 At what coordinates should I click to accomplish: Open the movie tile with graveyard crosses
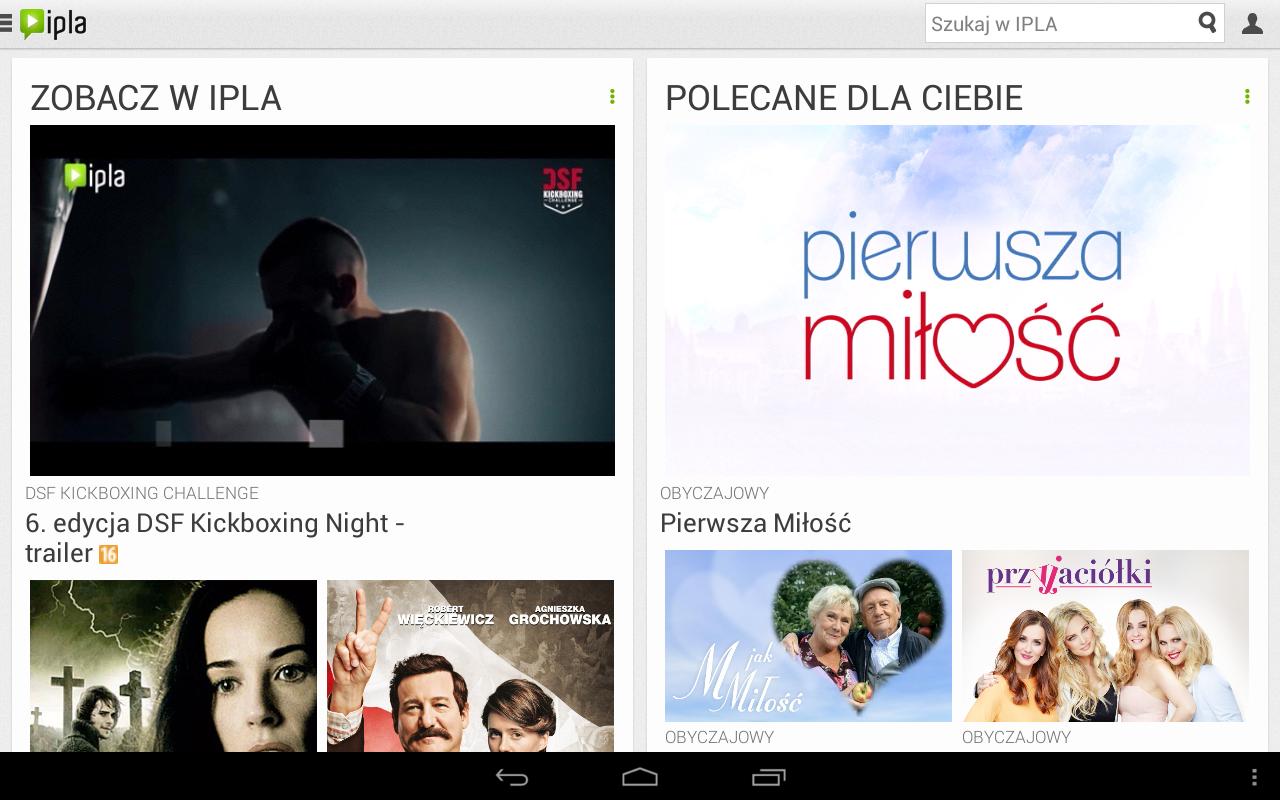click(x=173, y=666)
